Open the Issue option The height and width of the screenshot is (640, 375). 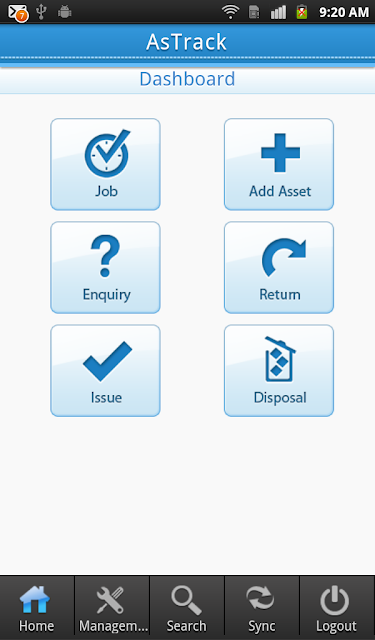point(105,371)
